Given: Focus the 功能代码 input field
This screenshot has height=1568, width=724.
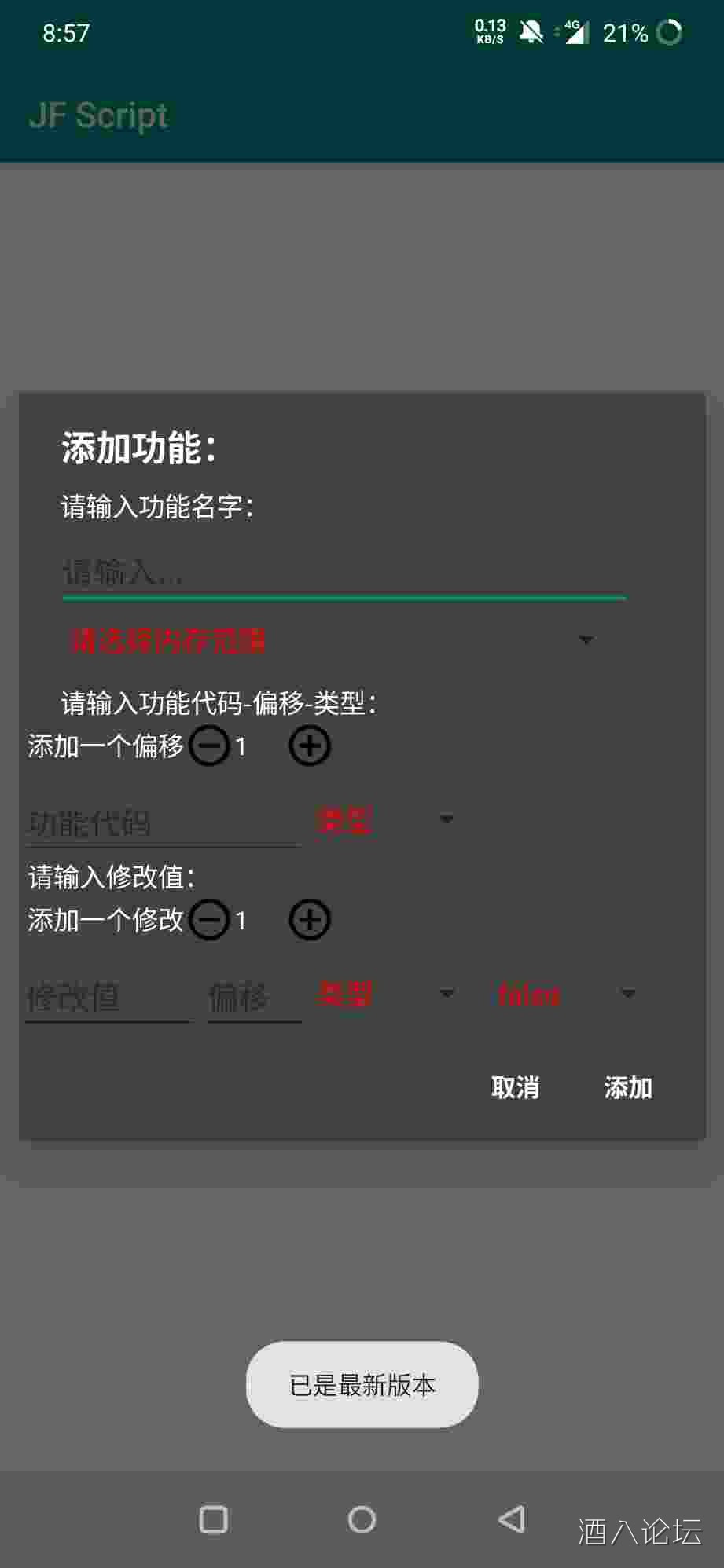Looking at the screenshot, I should 163,823.
